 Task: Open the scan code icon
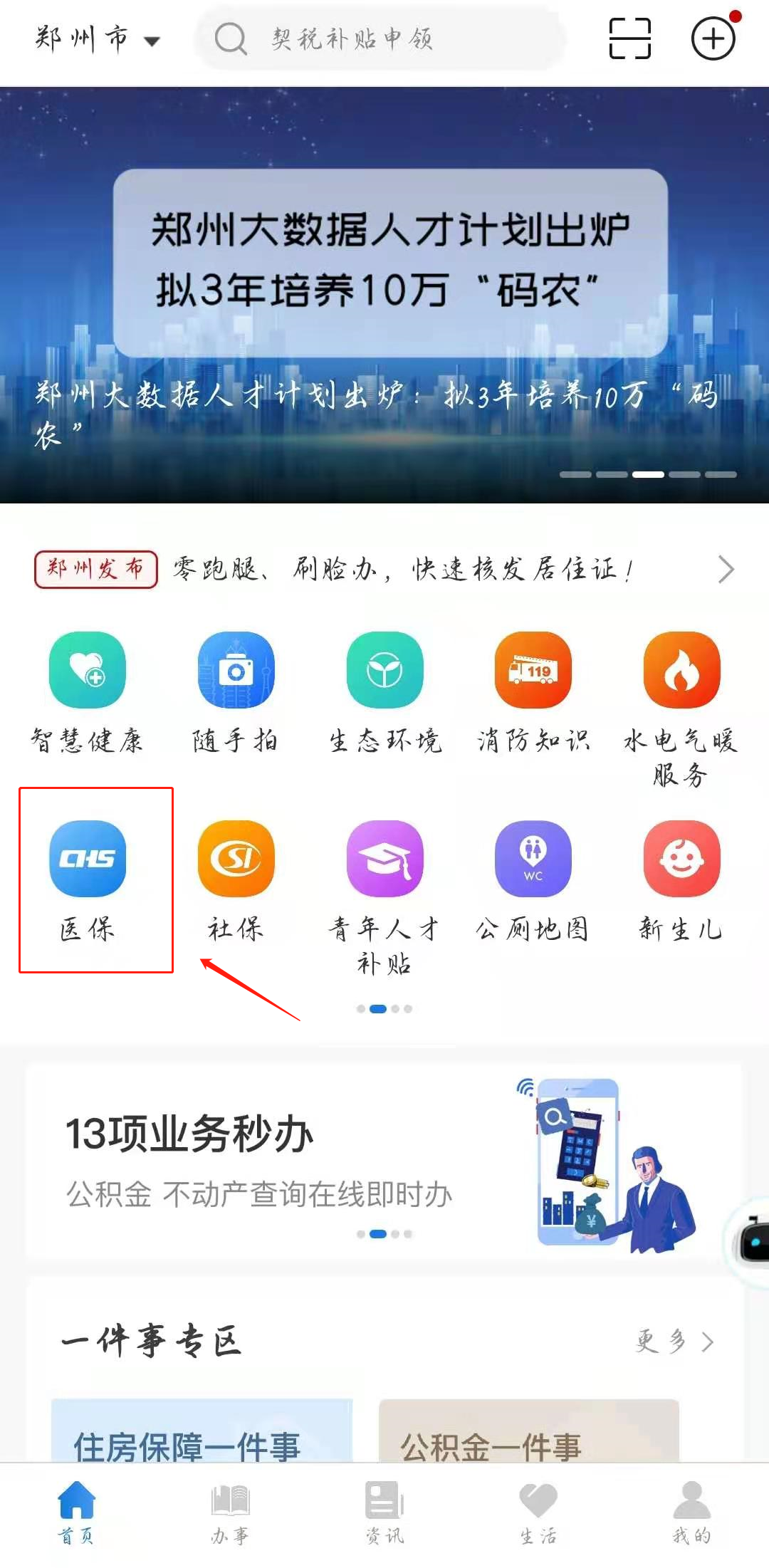click(x=630, y=38)
